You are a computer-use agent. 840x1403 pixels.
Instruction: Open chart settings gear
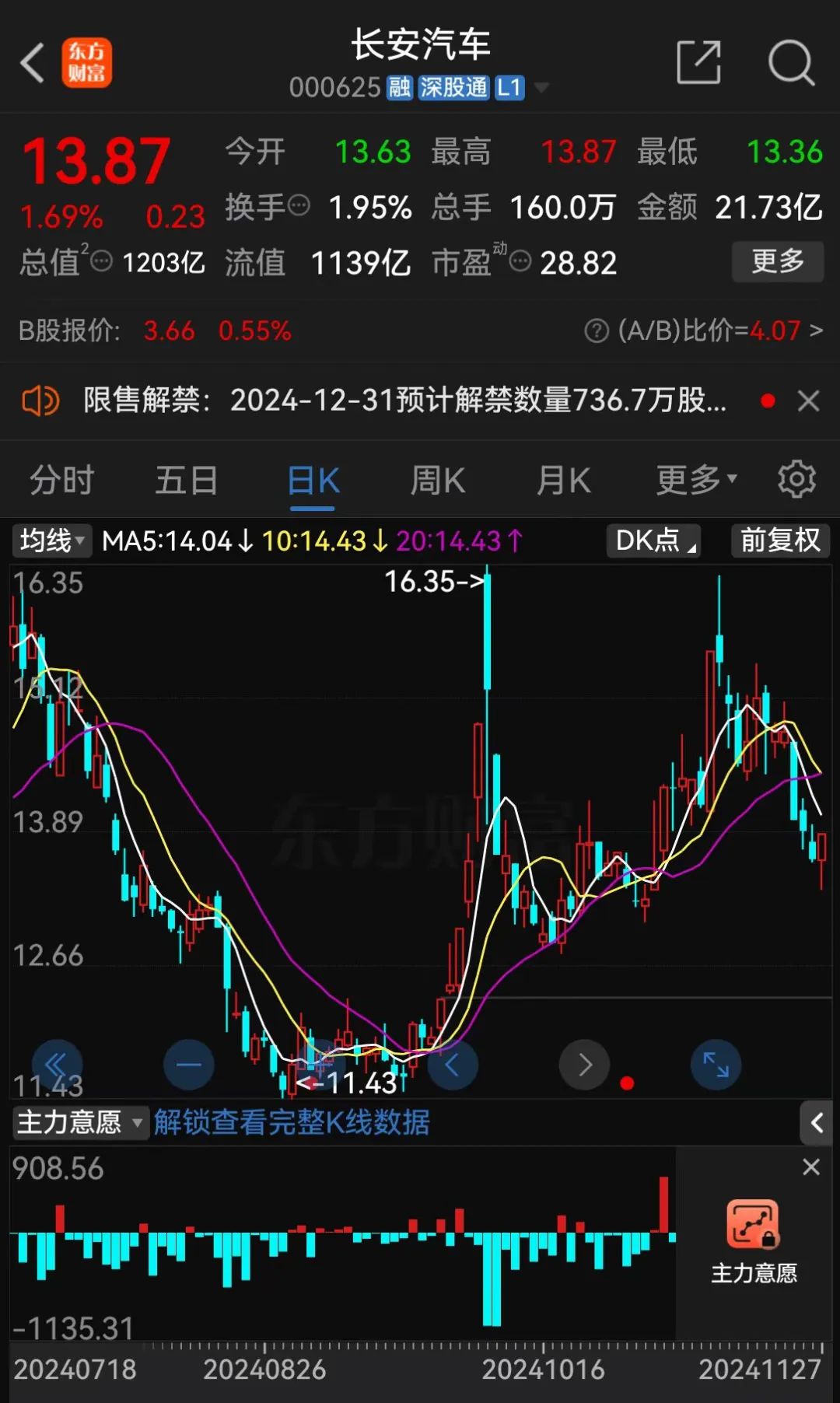(x=796, y=479)
